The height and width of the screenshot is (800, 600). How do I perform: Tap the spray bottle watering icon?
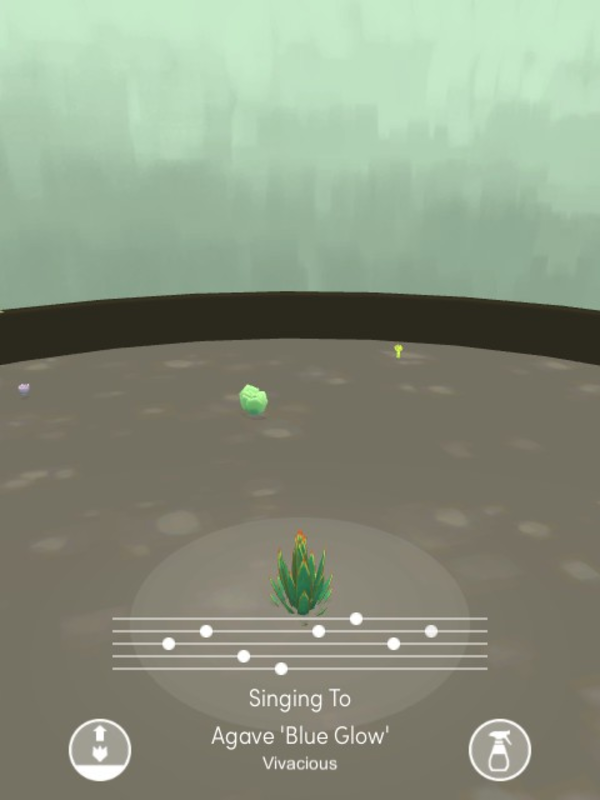click(500, 750)
